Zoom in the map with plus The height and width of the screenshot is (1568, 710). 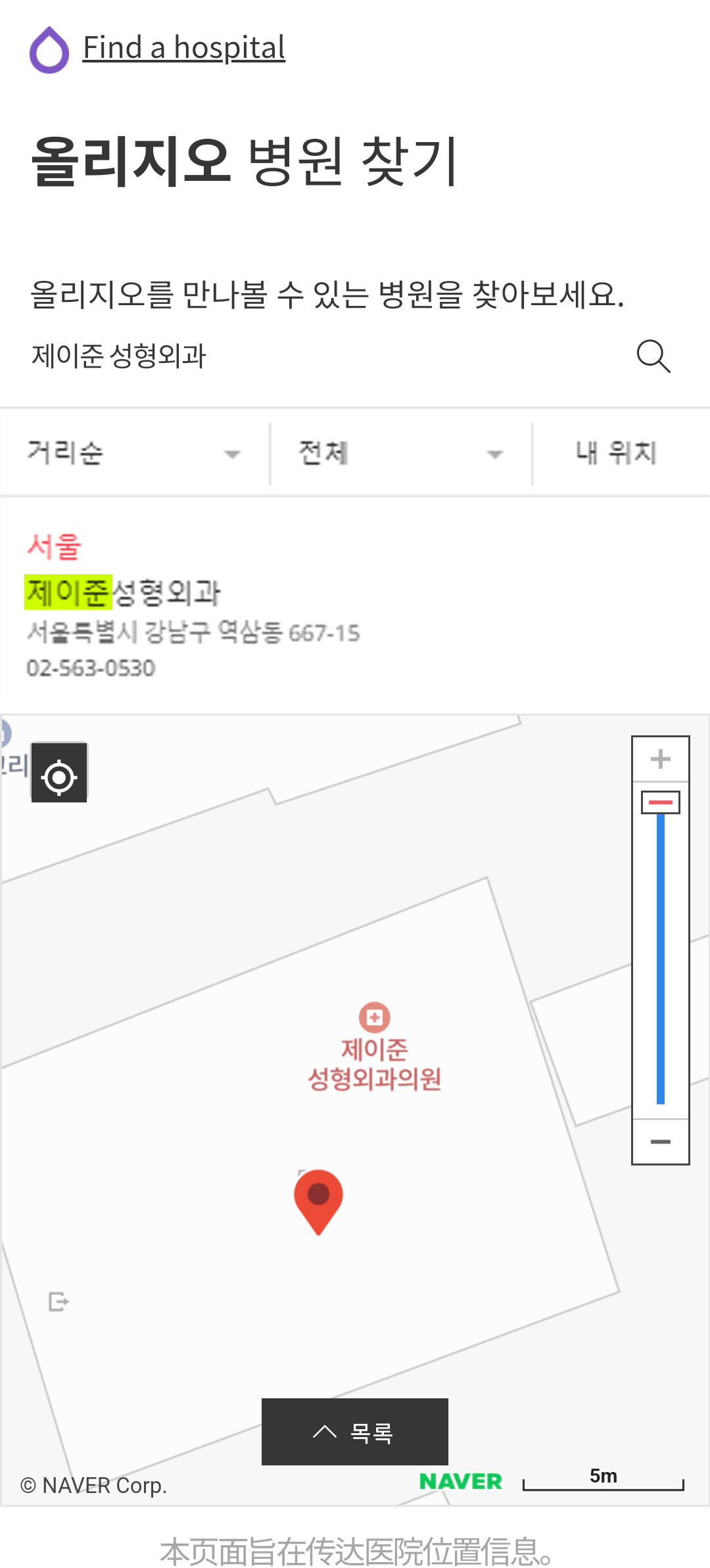click(660, 759)
